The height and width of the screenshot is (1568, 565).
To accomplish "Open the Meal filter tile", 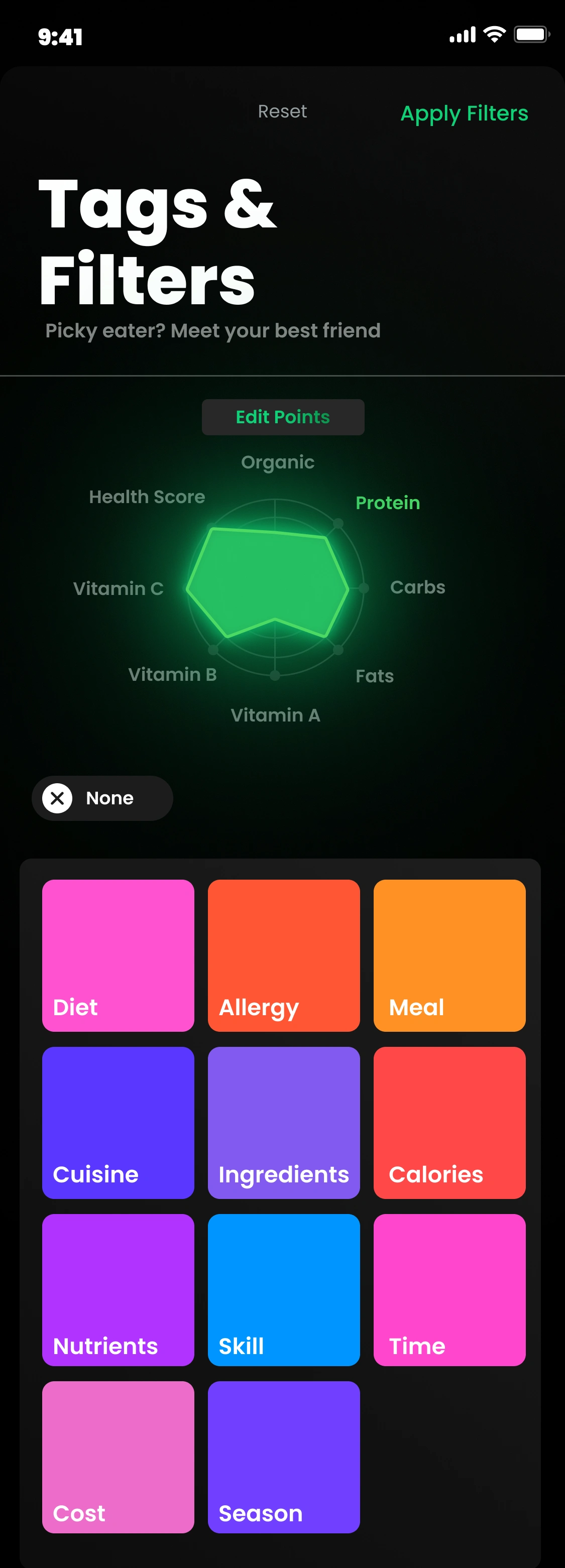I will 449,955.
